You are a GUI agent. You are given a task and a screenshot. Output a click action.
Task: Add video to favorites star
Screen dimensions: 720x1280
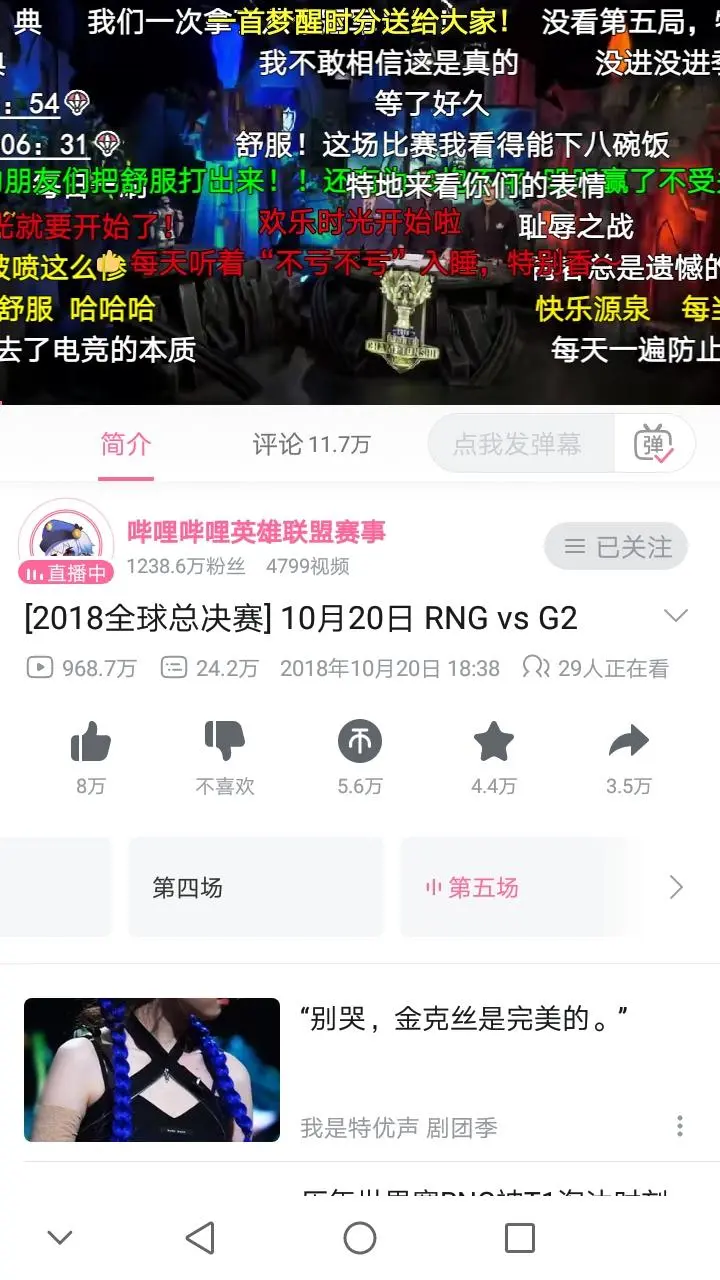493,742
